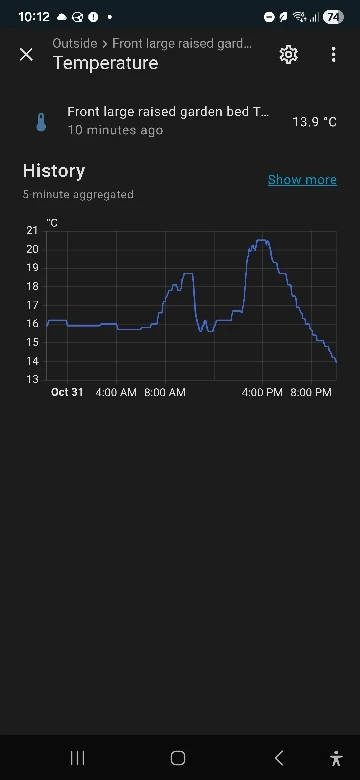Open the Outside breadcrumb link
This screenshot has width=360, height=780.
(75, 43)
